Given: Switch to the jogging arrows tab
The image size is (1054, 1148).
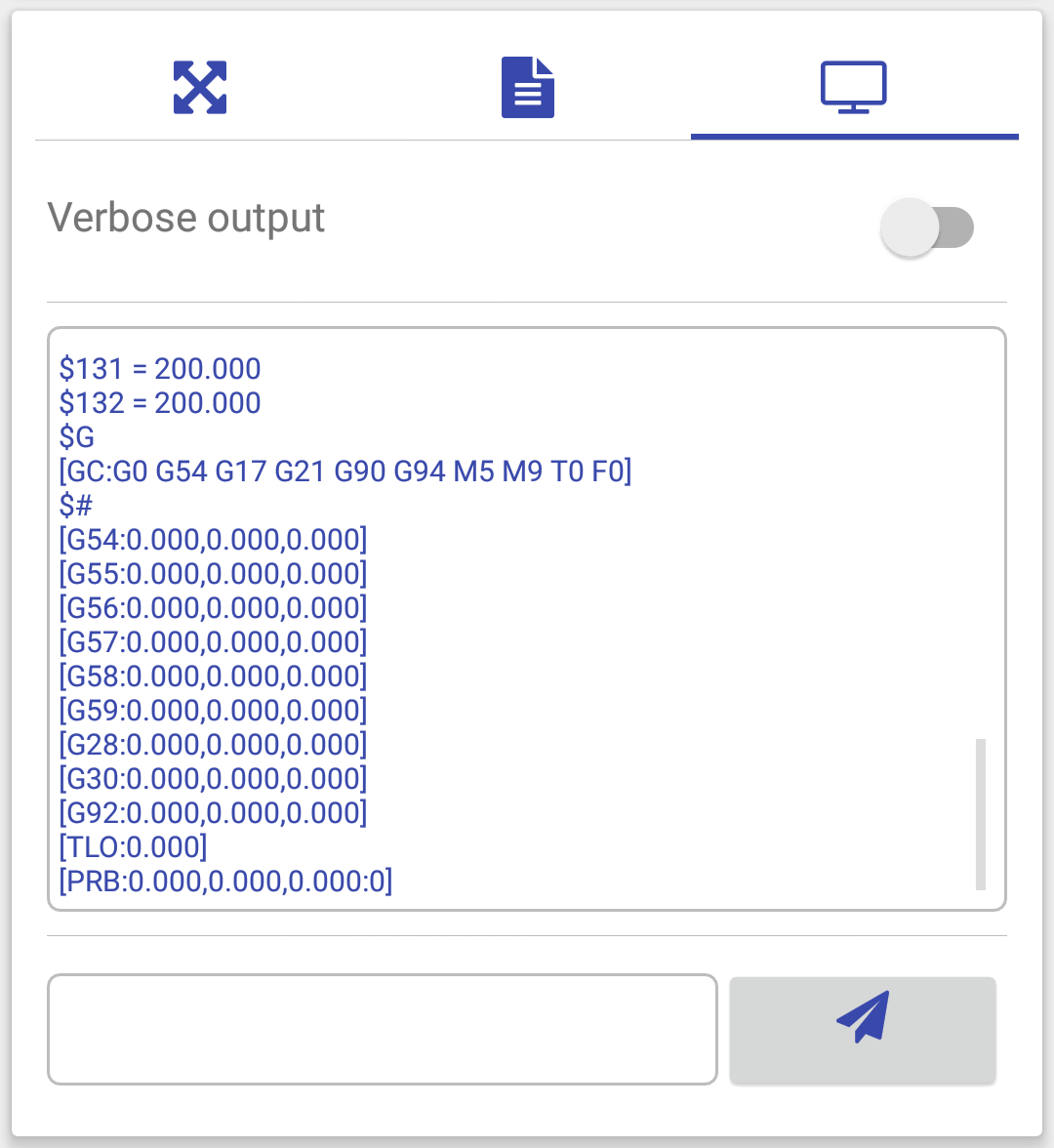Looking at the screenshot, I should click(x=200, y=88).
